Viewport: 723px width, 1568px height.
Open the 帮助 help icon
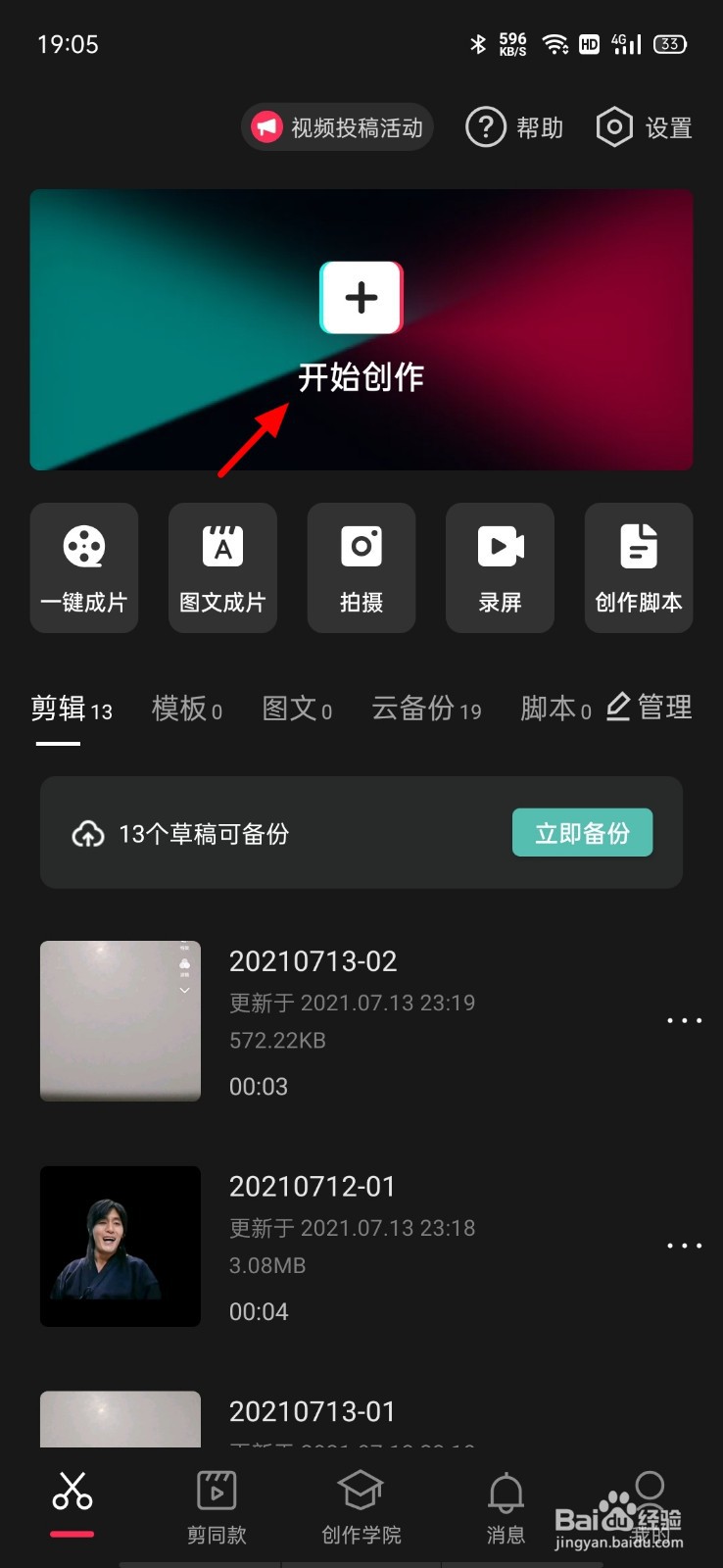click(485, 126)
